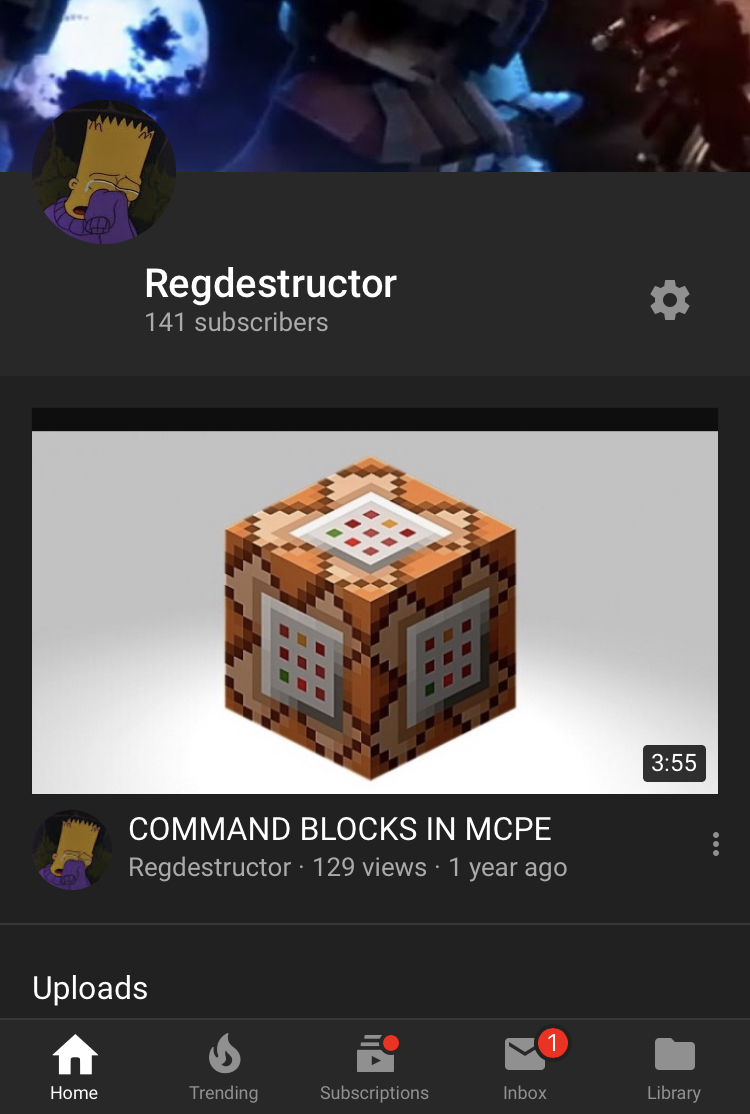This screenshot has height=1114, width=750.
Task: Play the COMMAND BLOCKS IN MCPE video
Action: pos(375,600)
